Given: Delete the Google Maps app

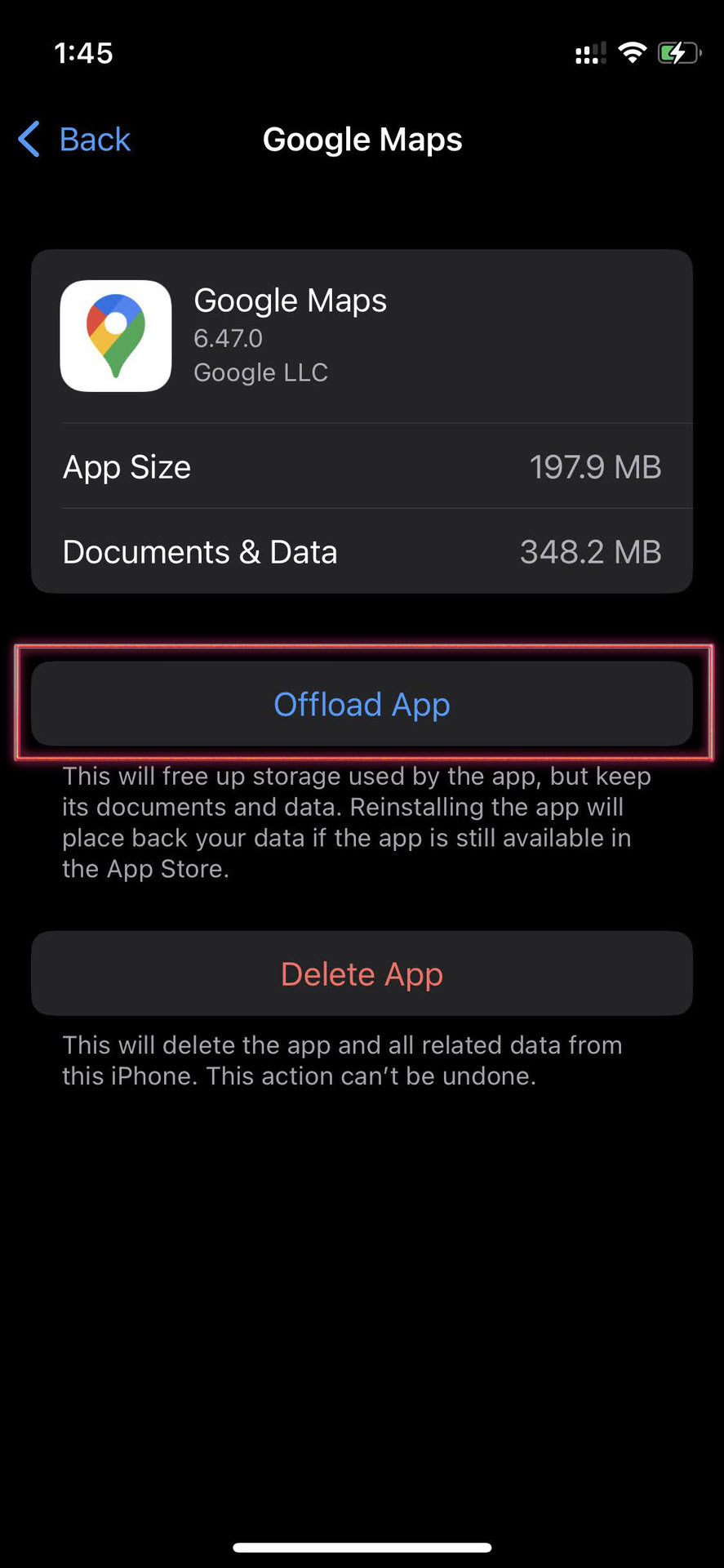Looking at the screenshot, I should click(362, 973).
